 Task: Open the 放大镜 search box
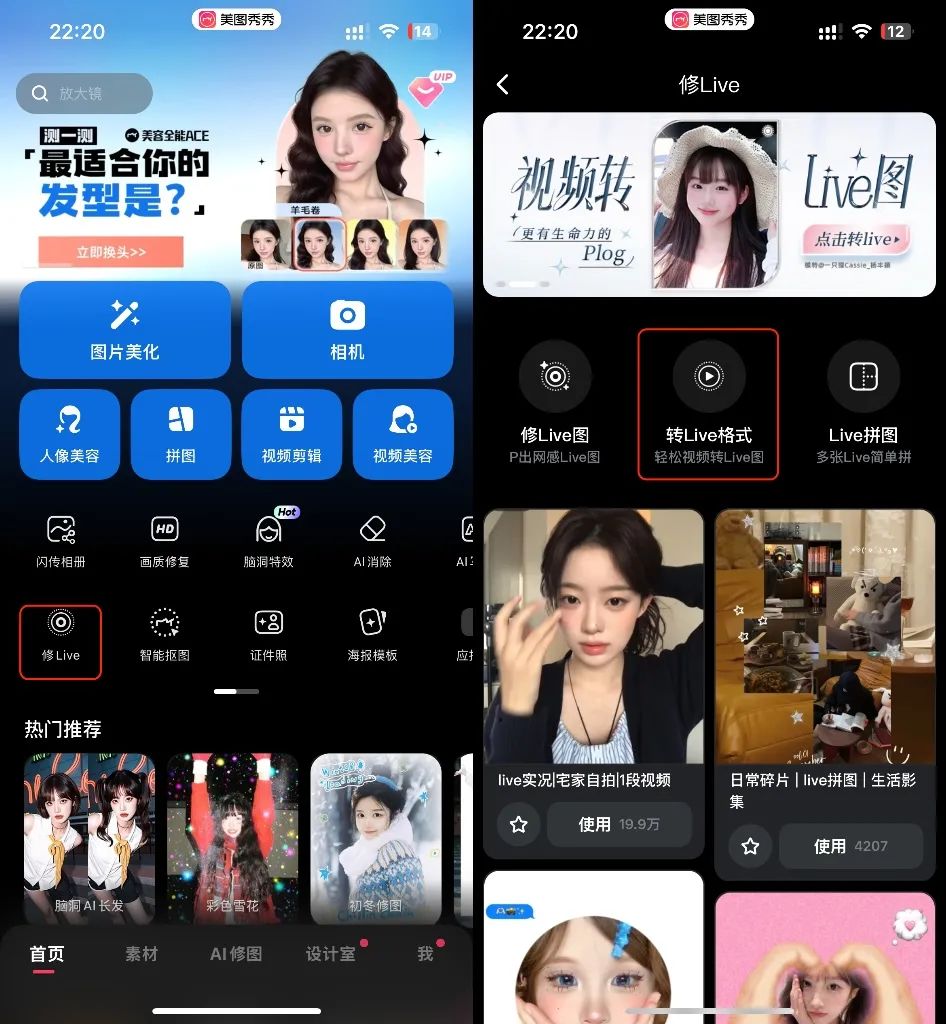click(84, 93)
